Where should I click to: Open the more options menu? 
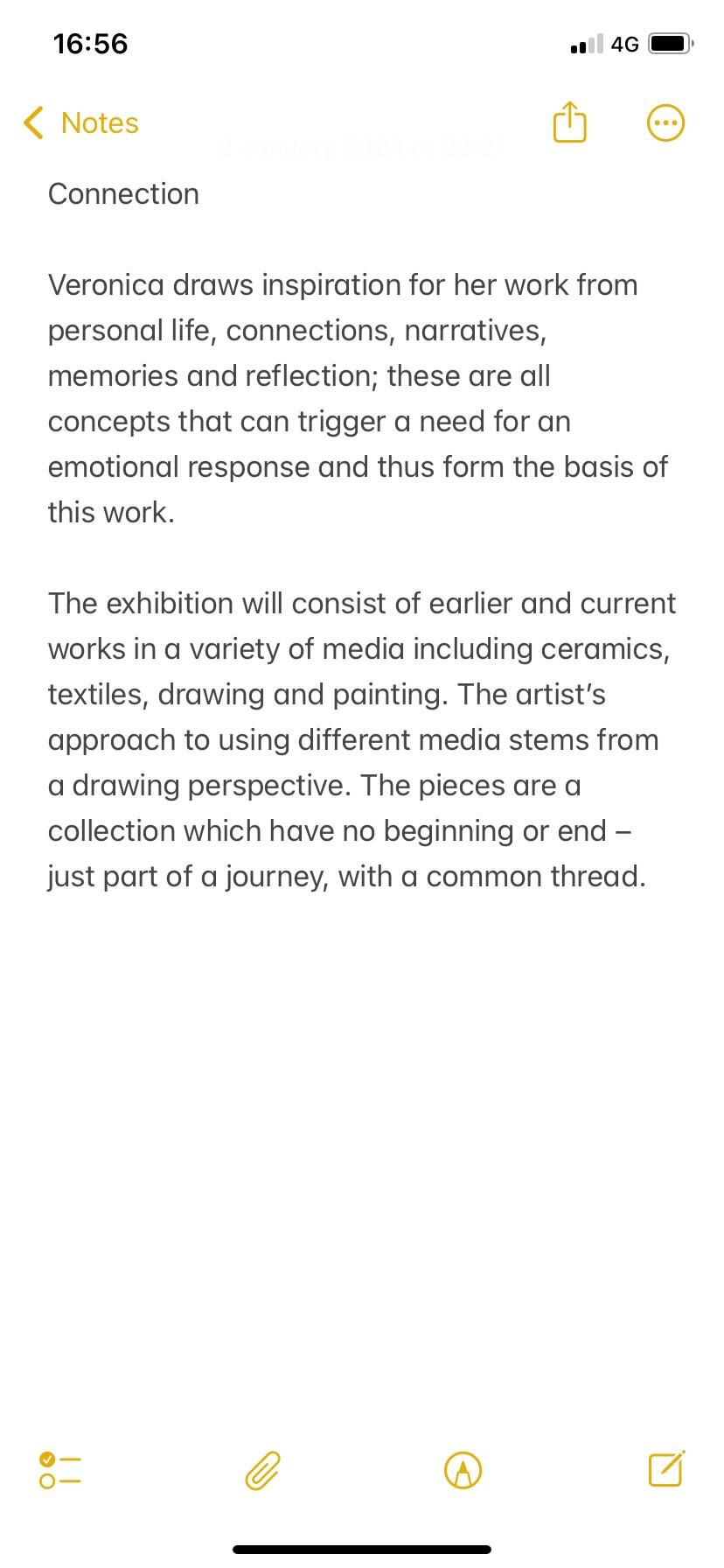coord(665,123)
